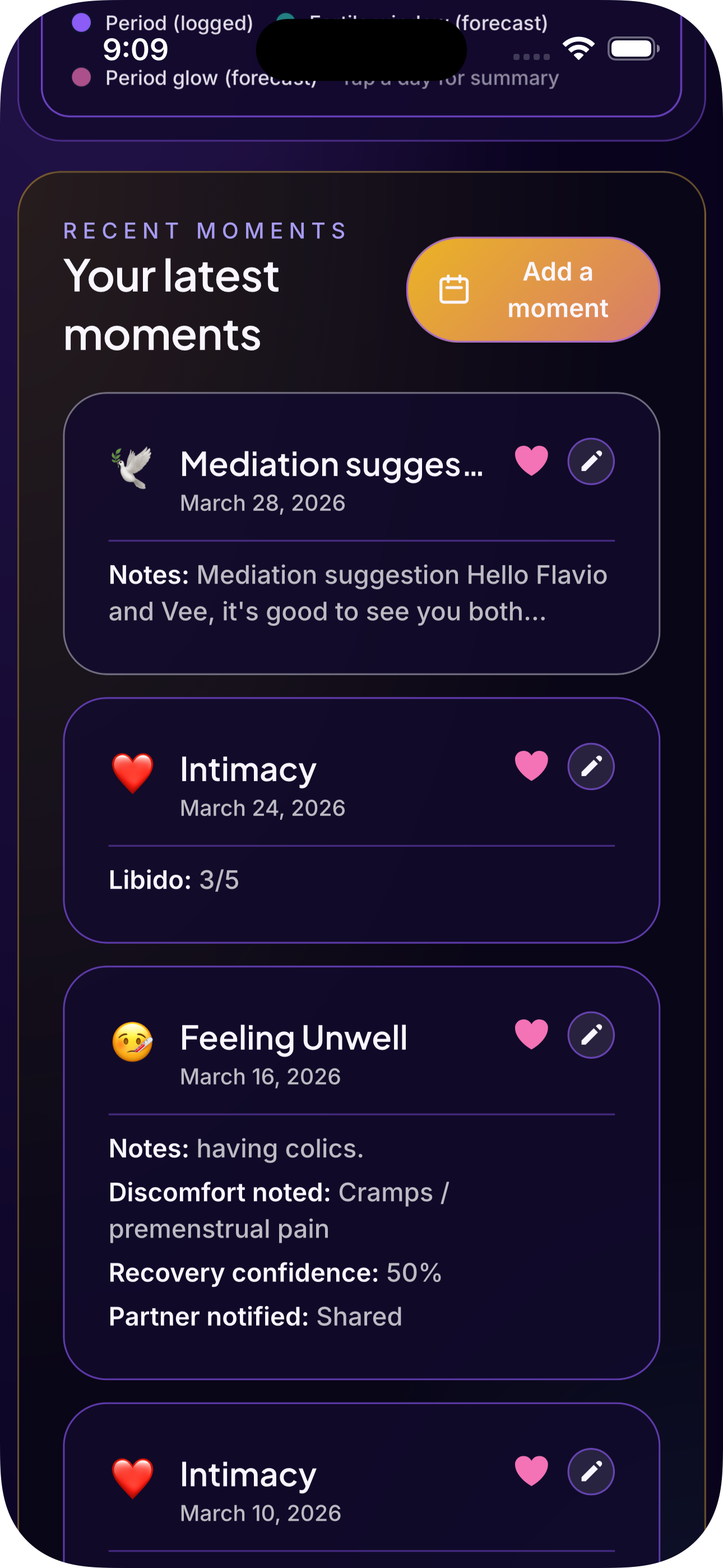Toggle the heart on the Feeling Unwell moment
Image resolution: width=723 pixels, height=1568 pixels.
(x=531, y=1034)
